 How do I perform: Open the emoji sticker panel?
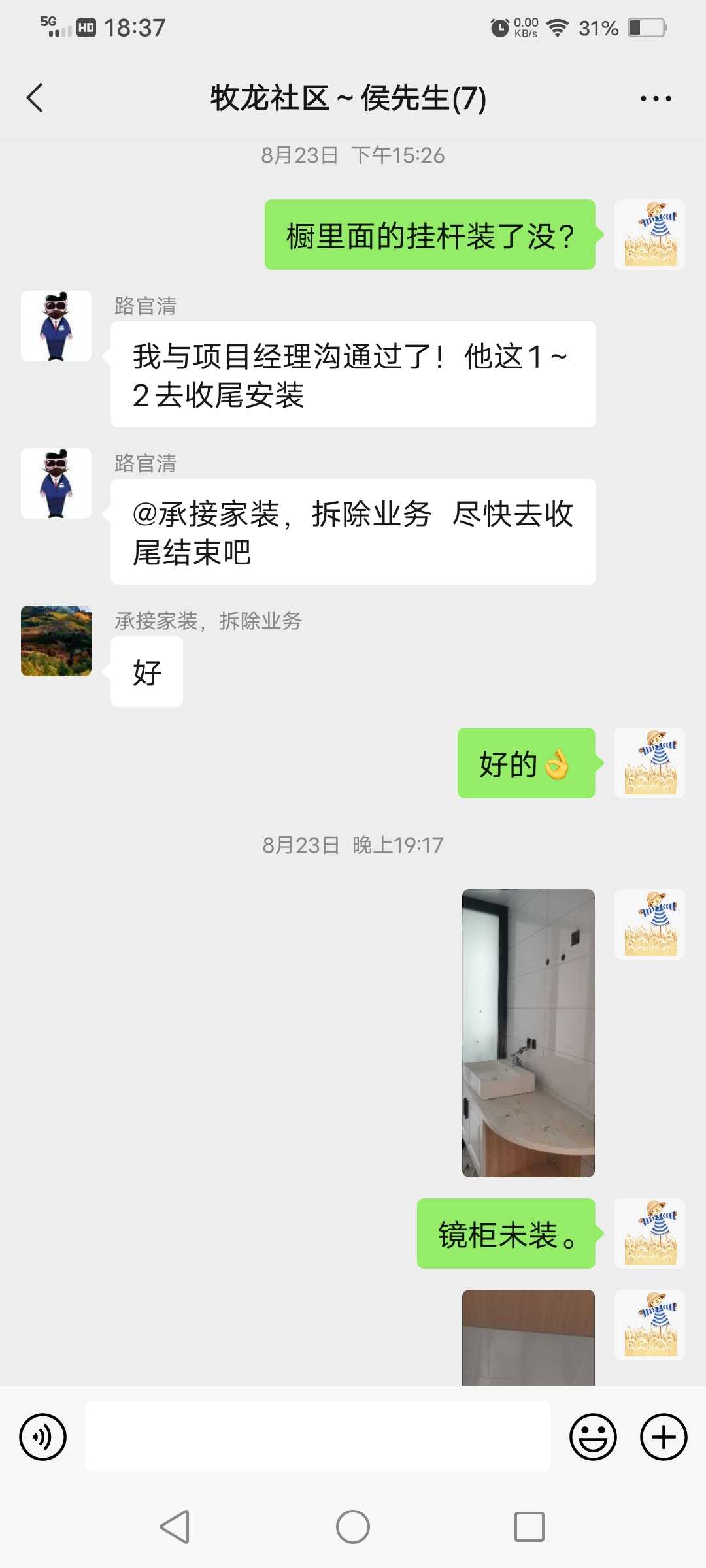coord(593,1437)
